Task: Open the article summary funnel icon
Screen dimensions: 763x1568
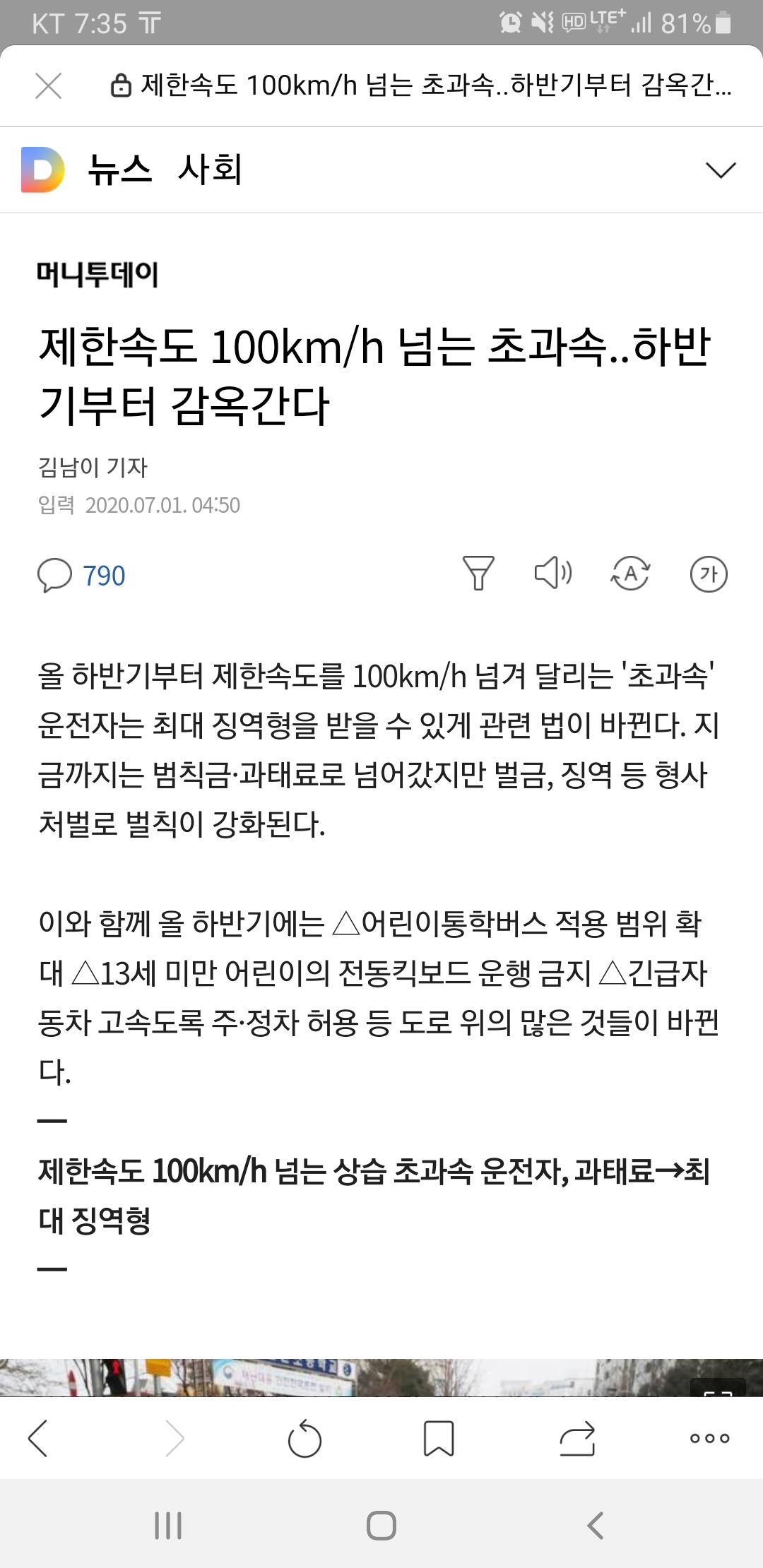Action: pyautogui.click(x=478, y=573)
